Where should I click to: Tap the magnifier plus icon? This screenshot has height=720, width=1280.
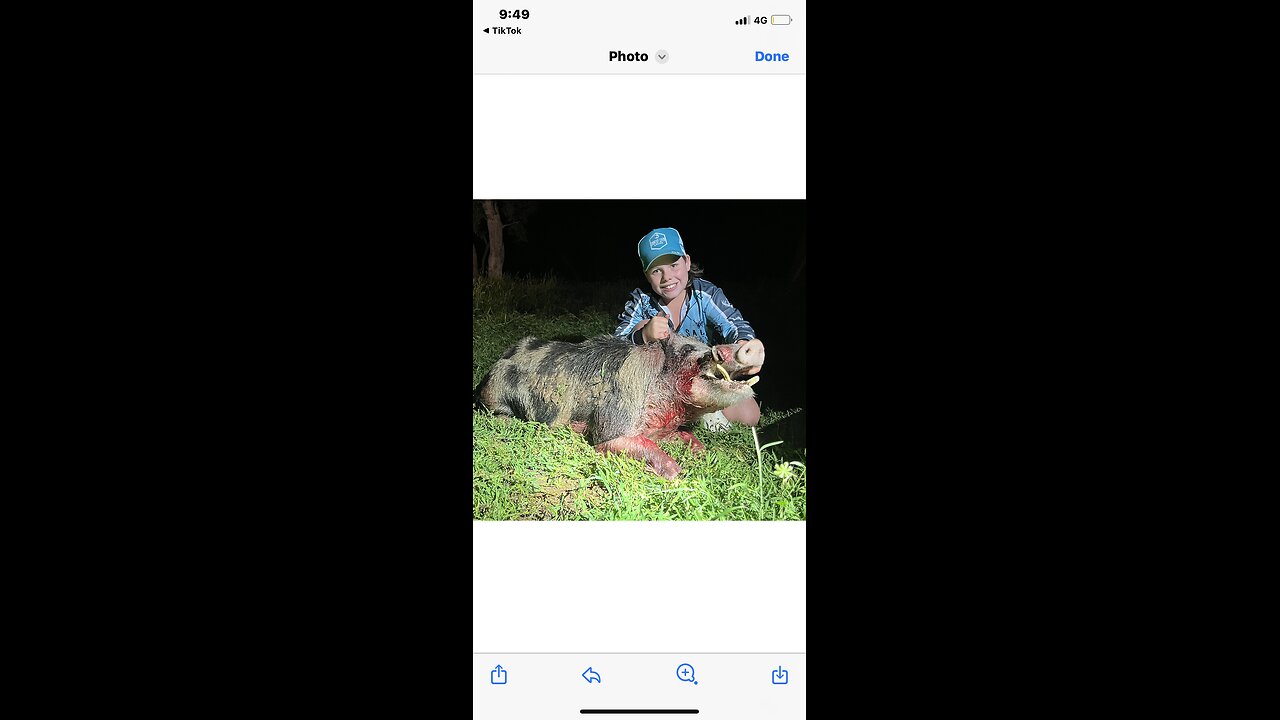pos(686,674)
